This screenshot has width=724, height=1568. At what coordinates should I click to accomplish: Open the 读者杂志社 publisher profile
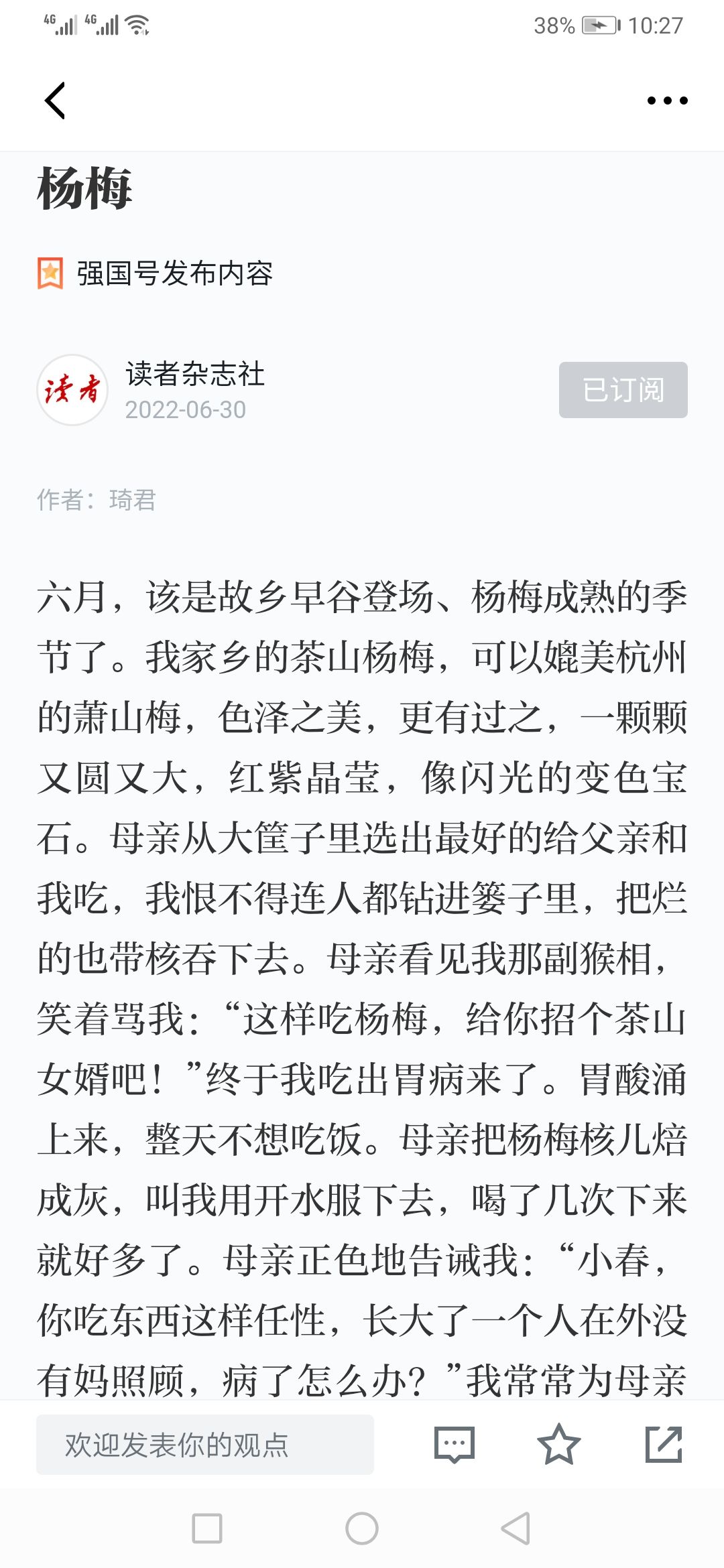point(195,374)
